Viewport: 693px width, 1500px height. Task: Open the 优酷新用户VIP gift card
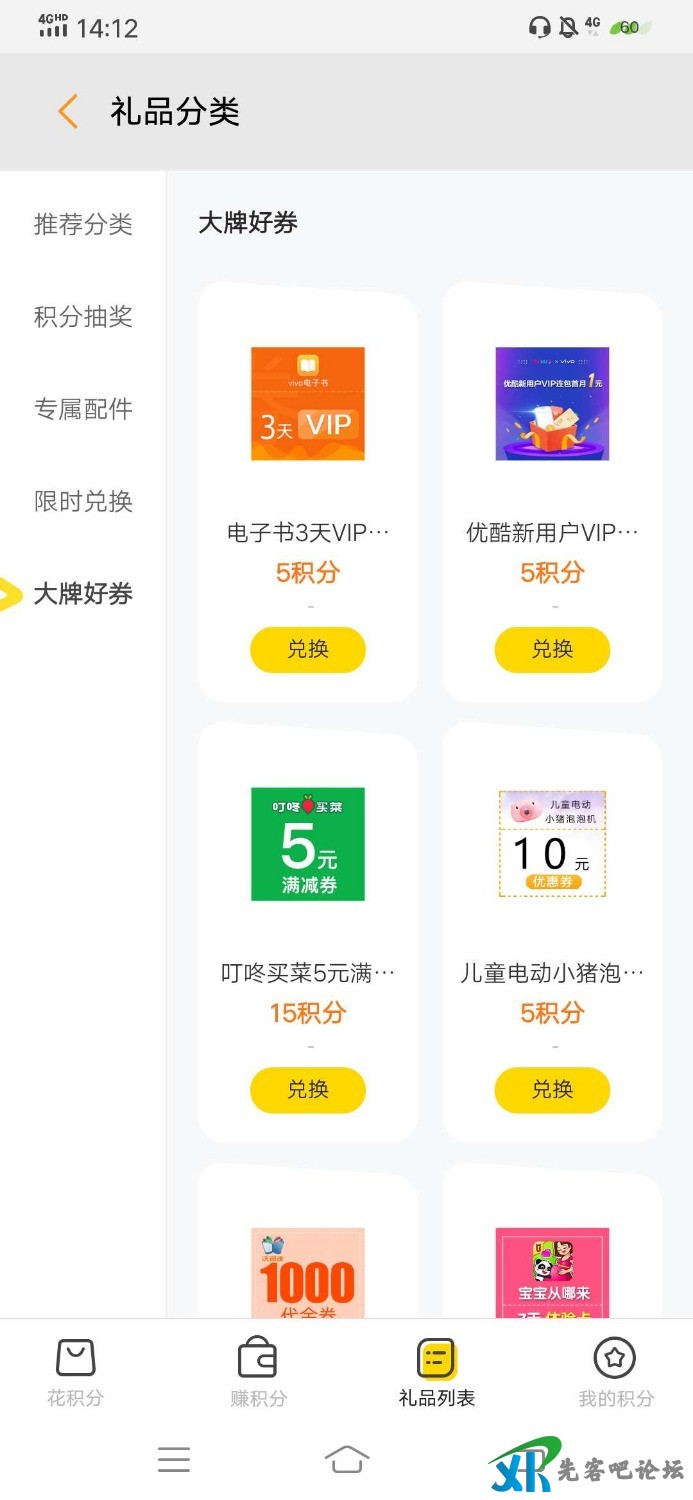click(x=552, y=404)
